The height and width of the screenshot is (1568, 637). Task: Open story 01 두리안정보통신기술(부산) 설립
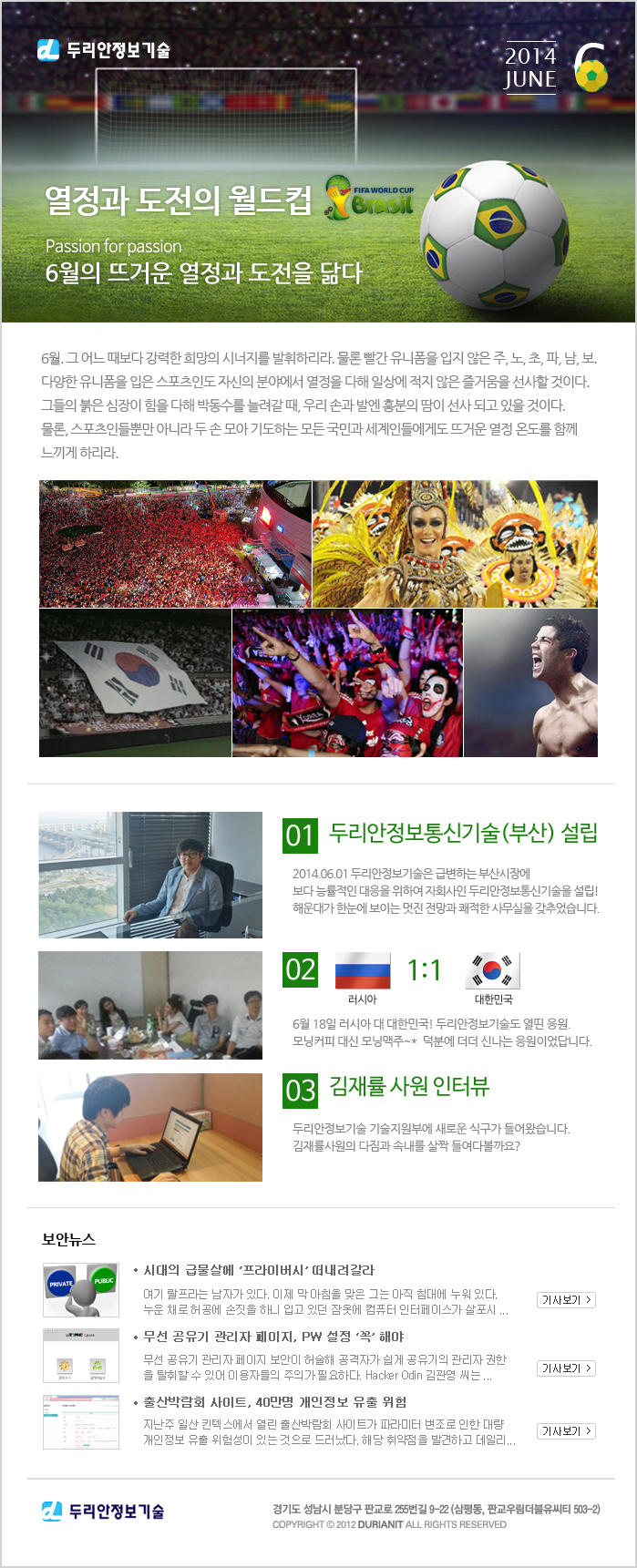[463, 833]
